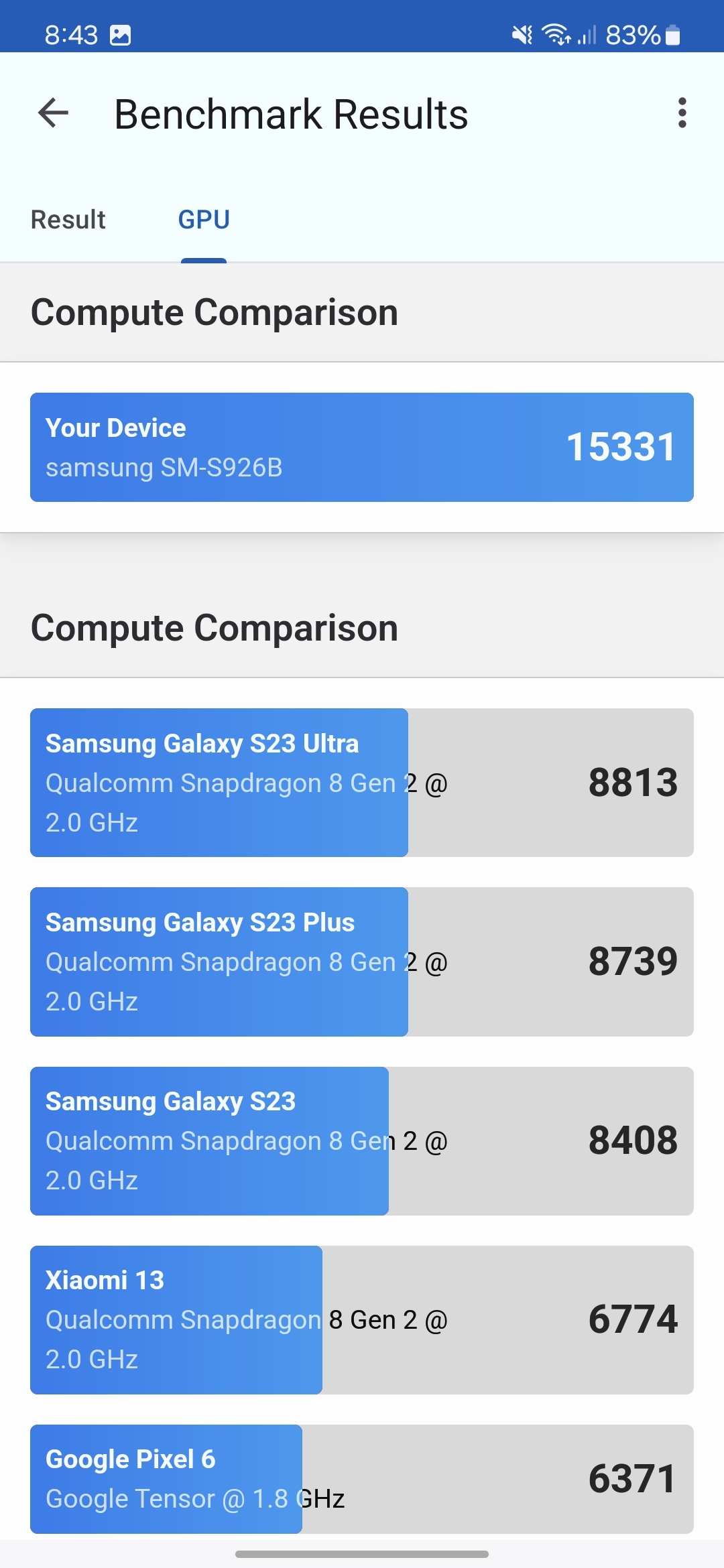This screenshot has height=1568, width=724.
Task: Select the GPU tab
Action: click(x=204, y=219)
